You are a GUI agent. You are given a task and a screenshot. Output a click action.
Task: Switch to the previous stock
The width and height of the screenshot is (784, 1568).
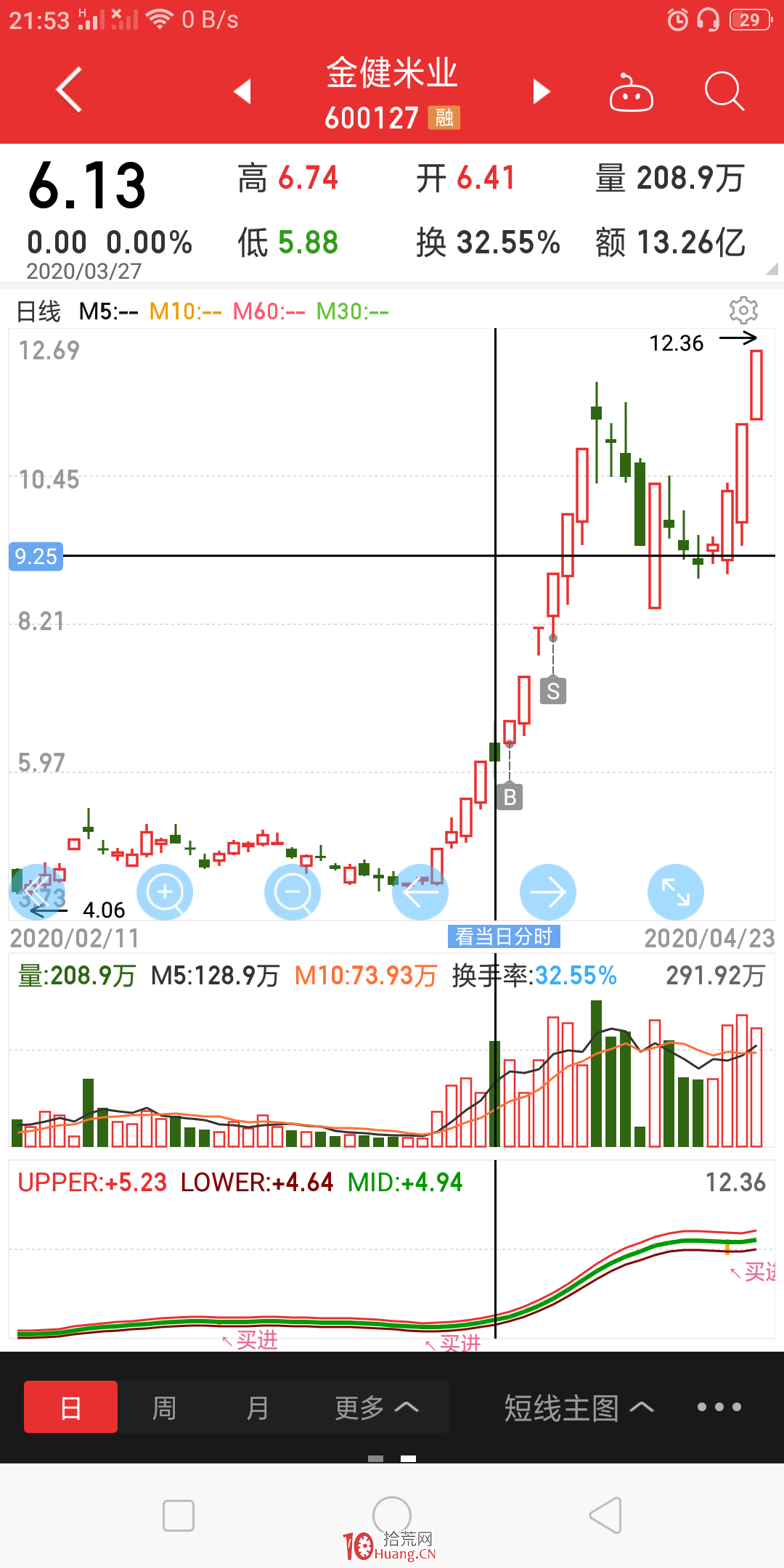pos(242,91)
